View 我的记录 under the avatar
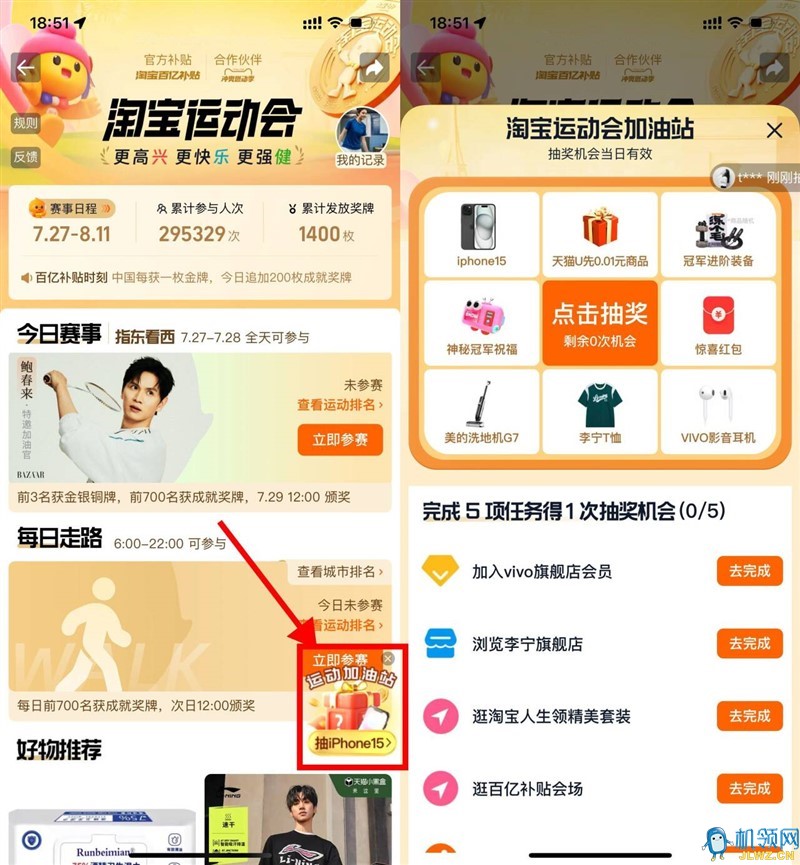Screen dimensions: 800x865 361,160
